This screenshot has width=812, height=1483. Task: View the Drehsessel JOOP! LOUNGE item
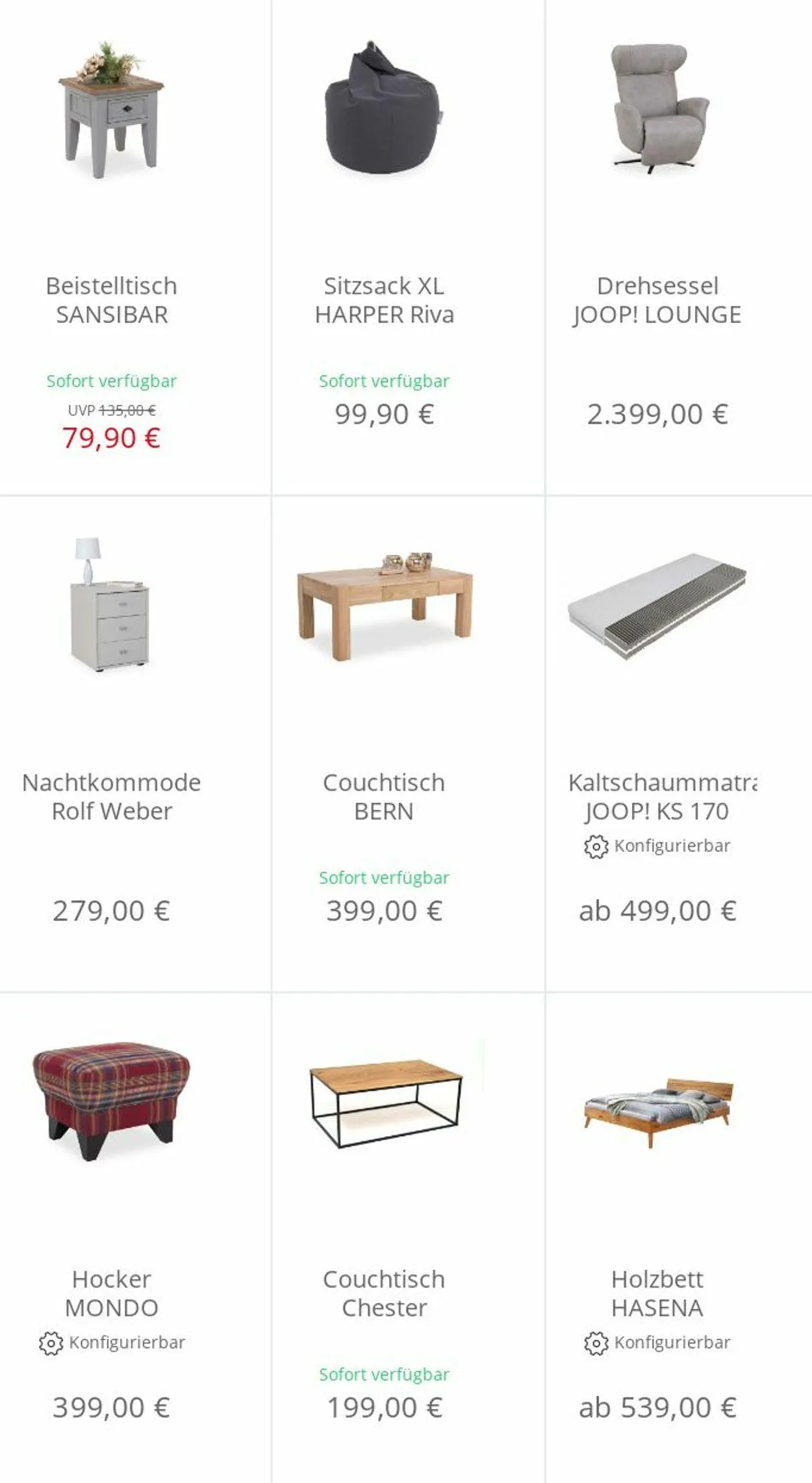(679, 247)
